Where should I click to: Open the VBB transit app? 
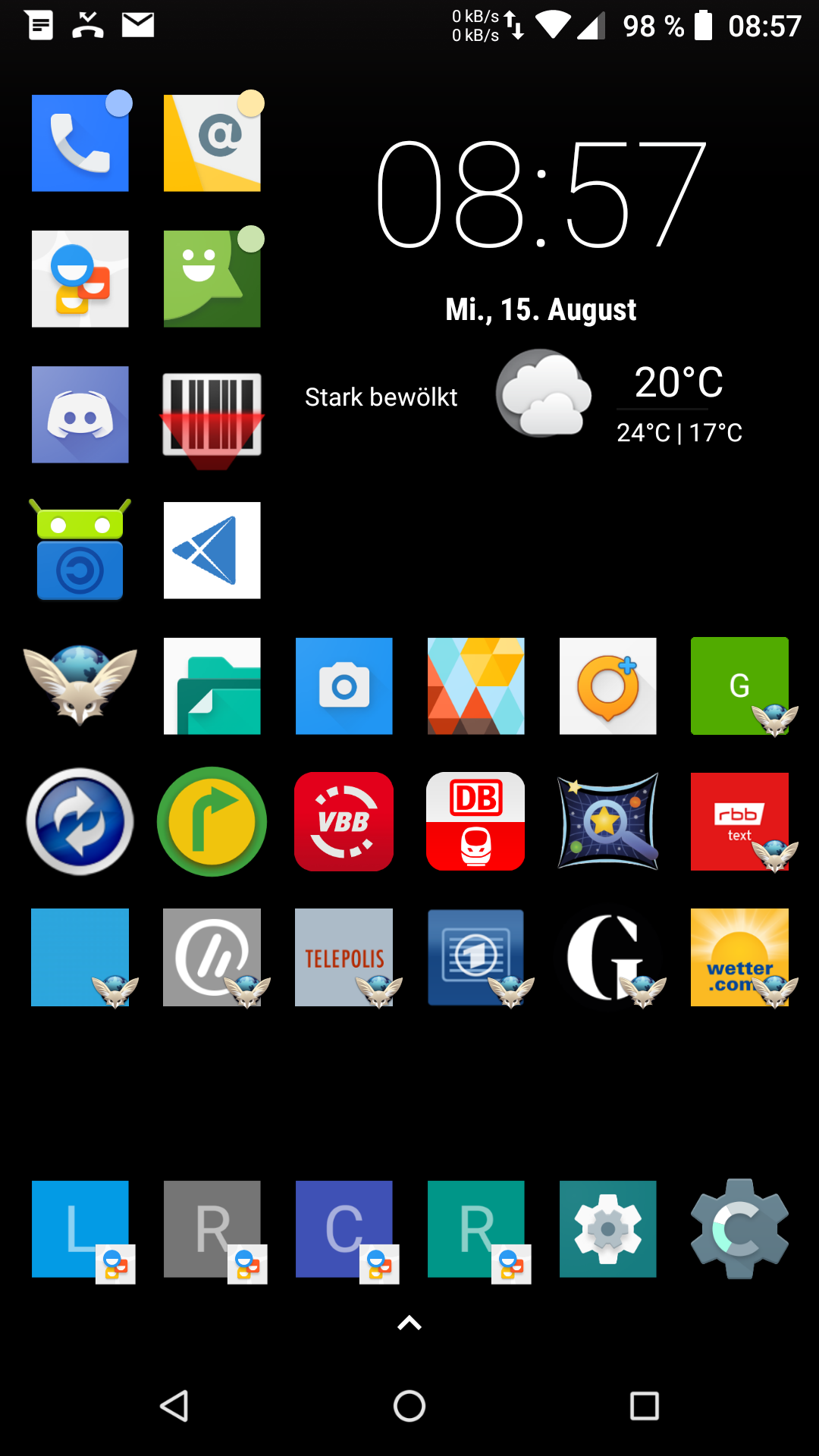[x=344, y=821]
